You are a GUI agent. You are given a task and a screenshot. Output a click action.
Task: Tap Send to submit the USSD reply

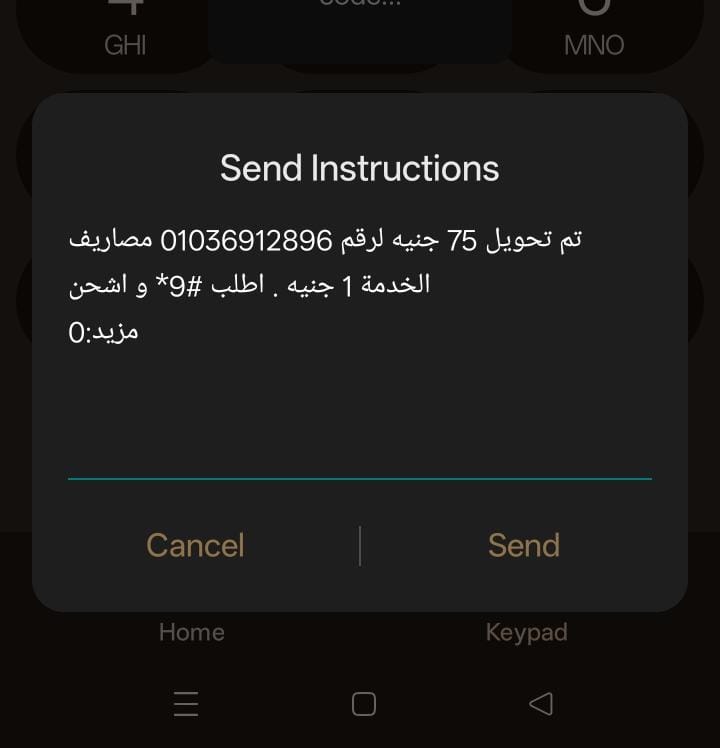[x=523, y=545]
